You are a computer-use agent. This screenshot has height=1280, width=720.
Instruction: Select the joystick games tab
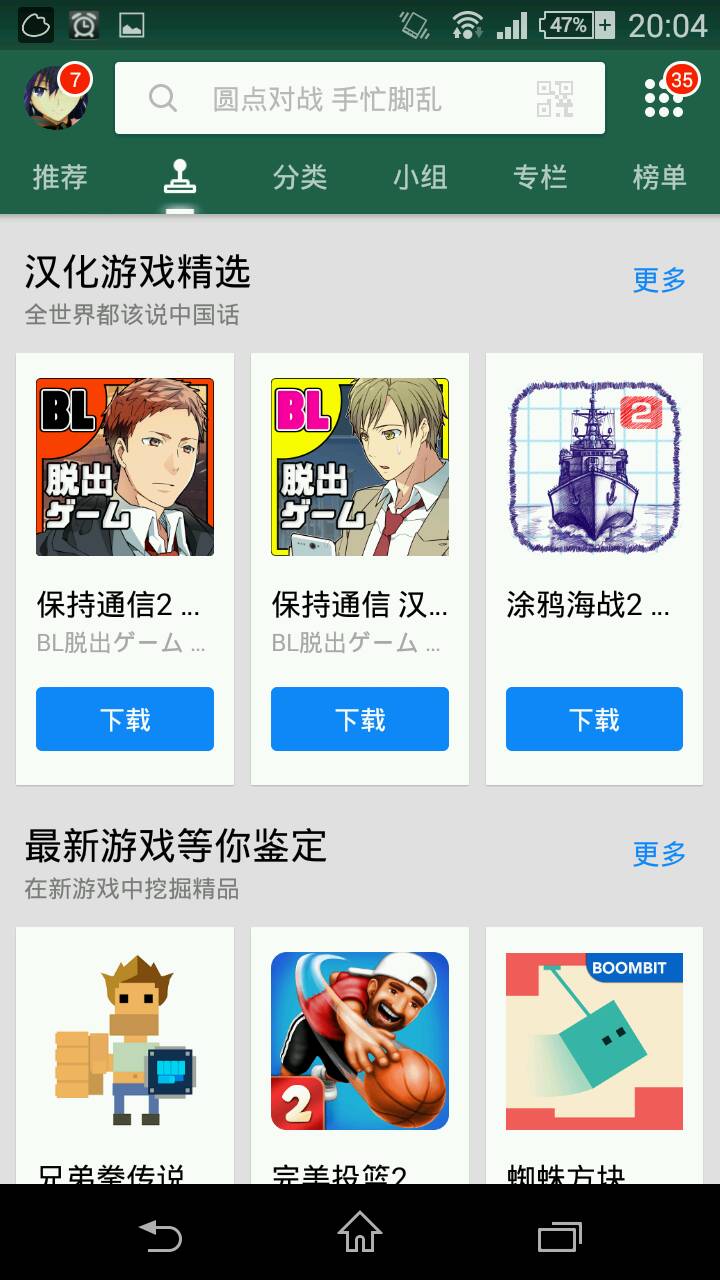(x=180, y=177)
